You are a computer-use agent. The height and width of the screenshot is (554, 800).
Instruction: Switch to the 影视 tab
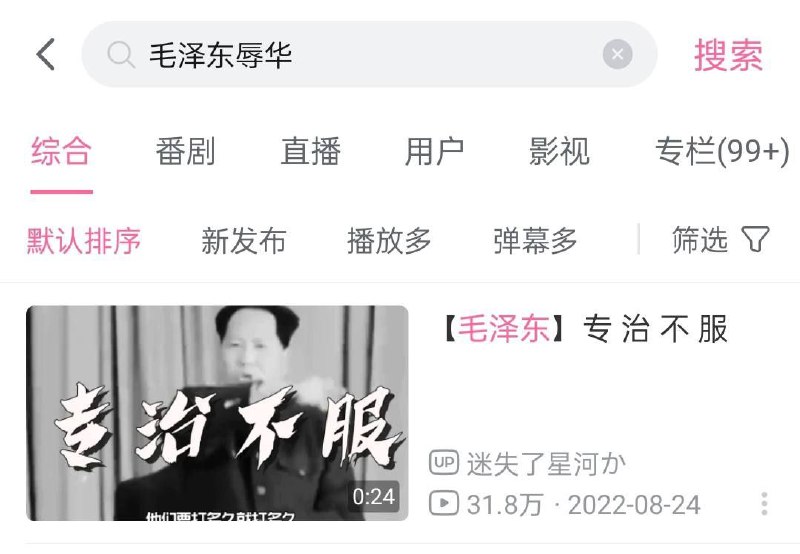point(559,152)
